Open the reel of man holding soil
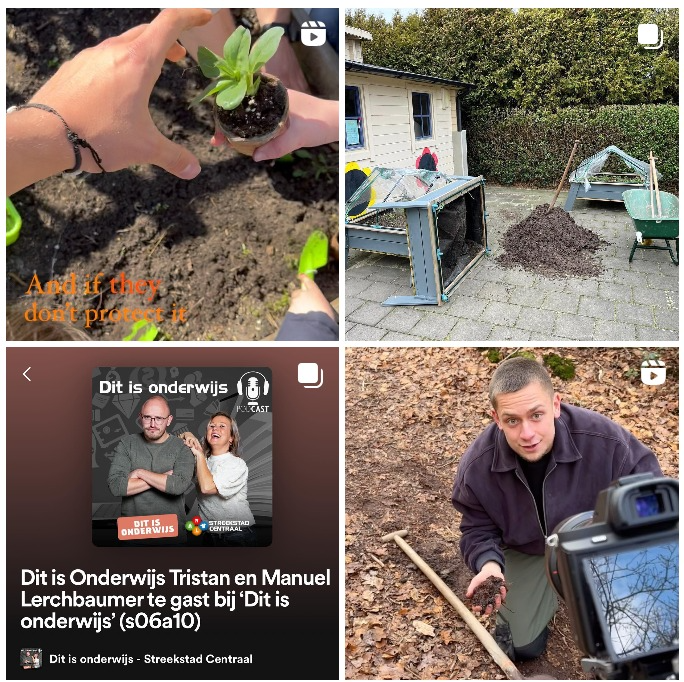Image resolution: width=684 pixels, height=682 pixels. pyautogui.click(x=511, y=513)
